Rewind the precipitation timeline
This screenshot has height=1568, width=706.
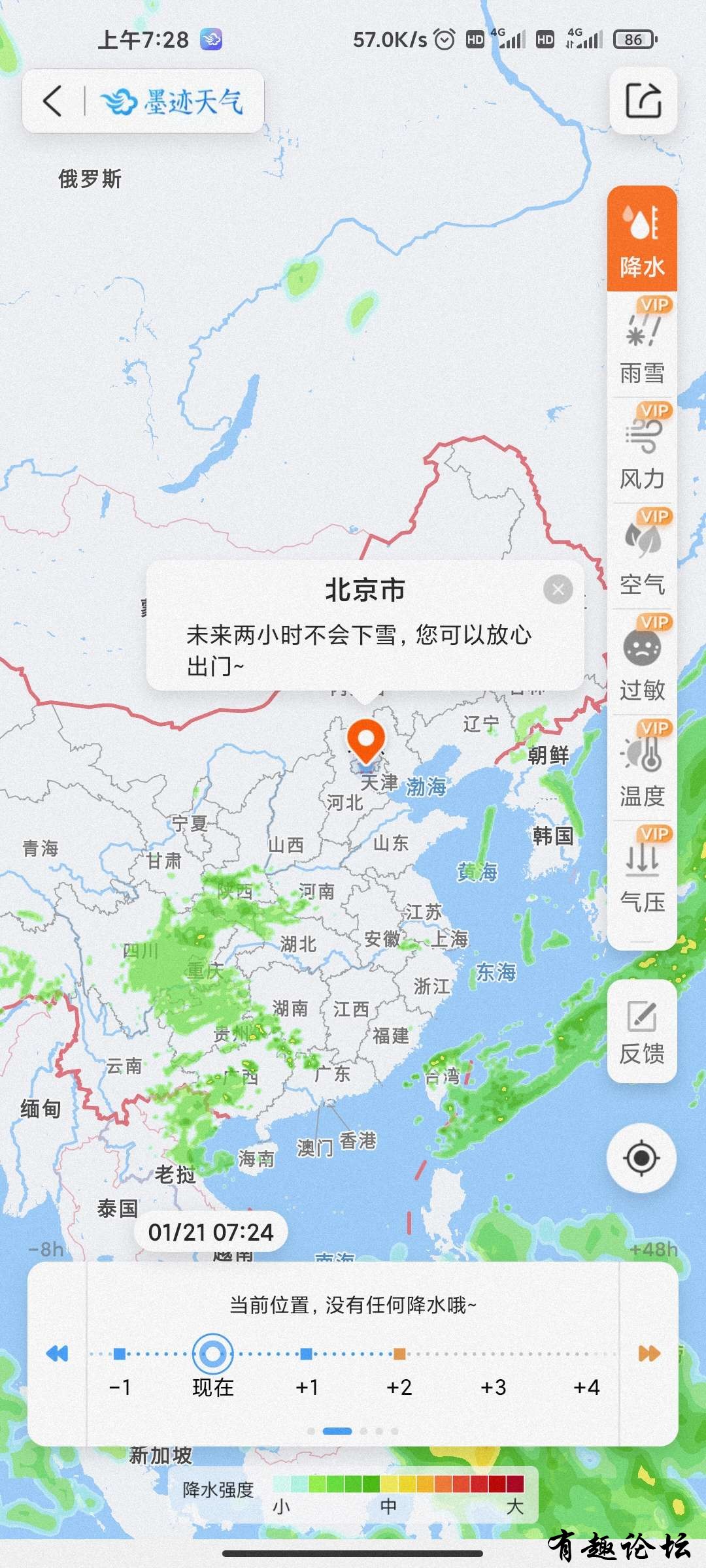tap(58, 1353)
